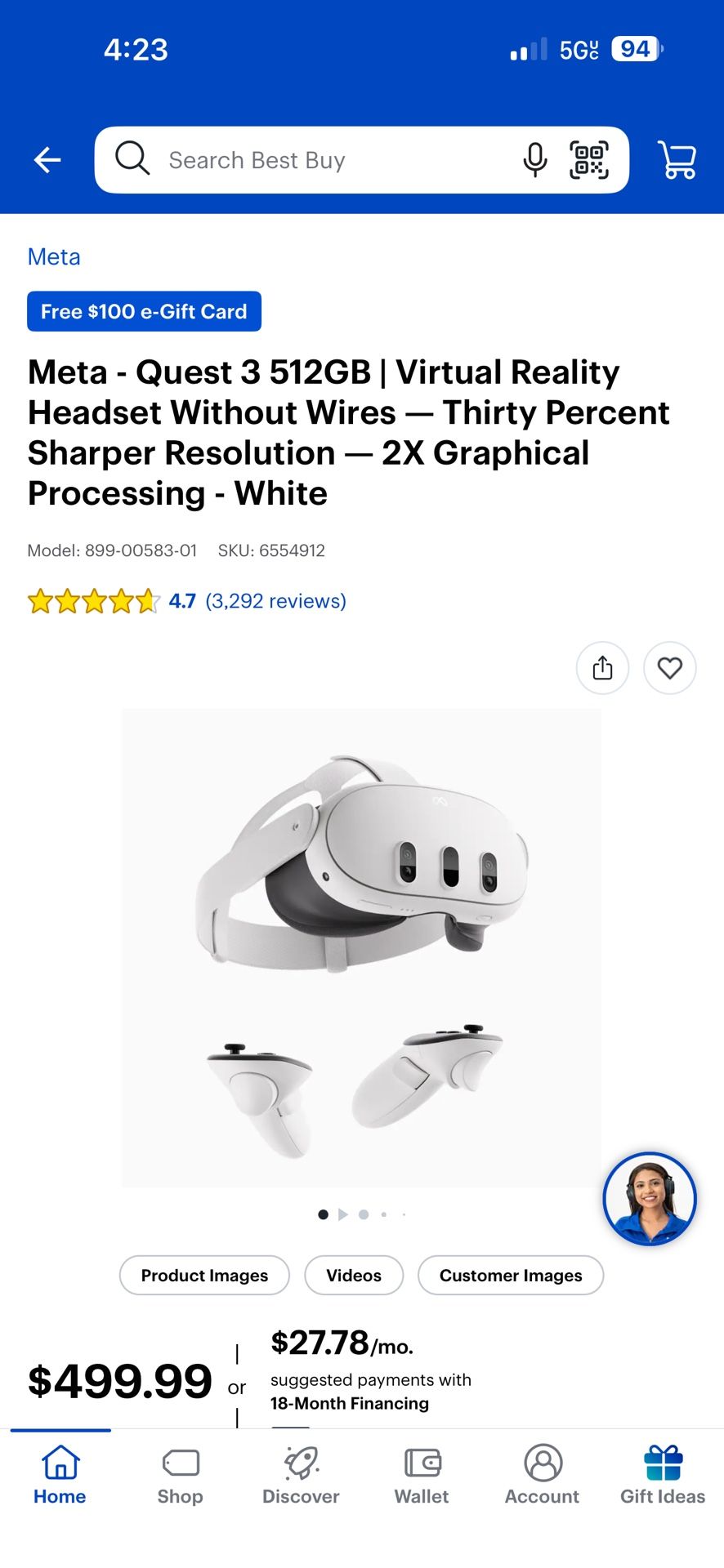Open the Wallet tab
Viewport: 724px width, 1568px height.
[422, 1476]
